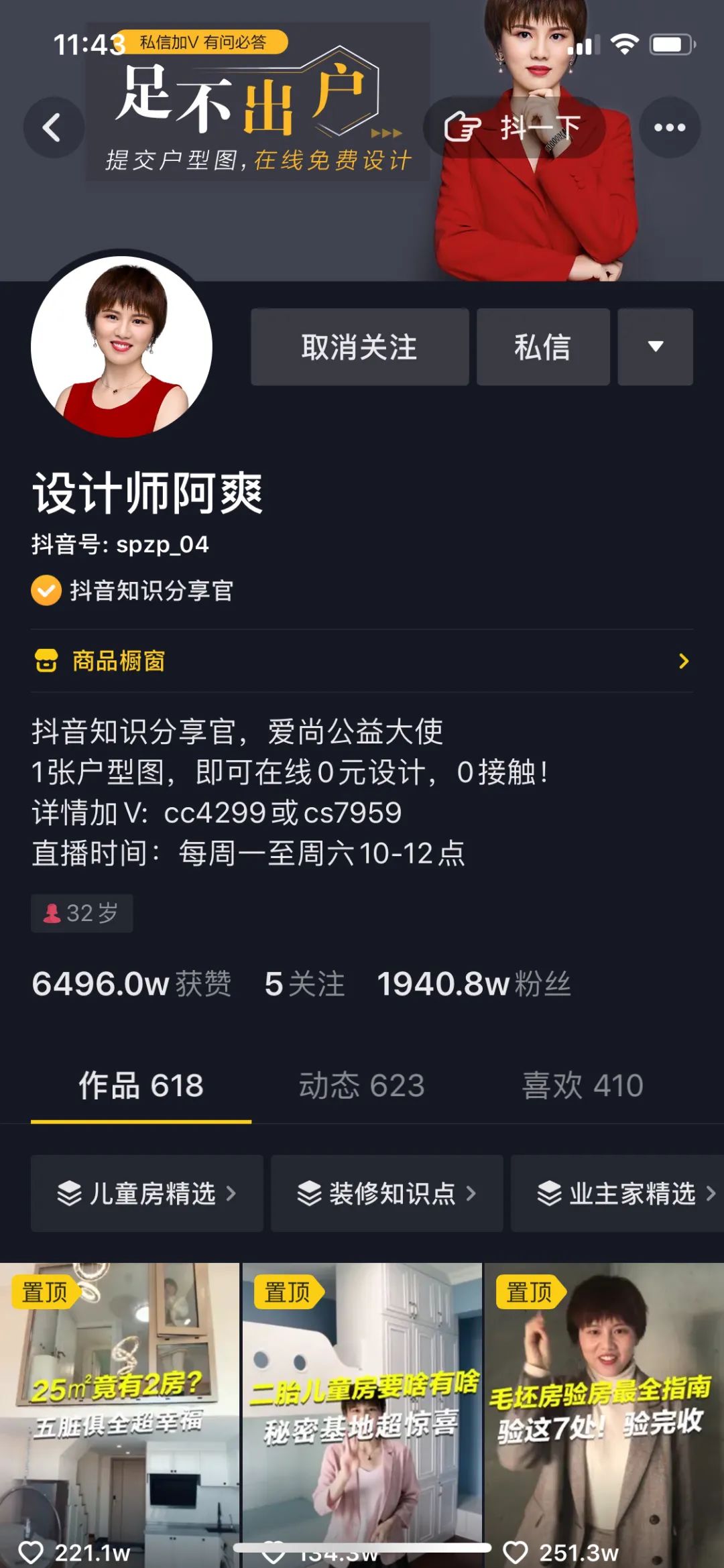Open the dropdown arrow next to 私信
Viewport: 724px width, 1568px height.
pos(655,347)
